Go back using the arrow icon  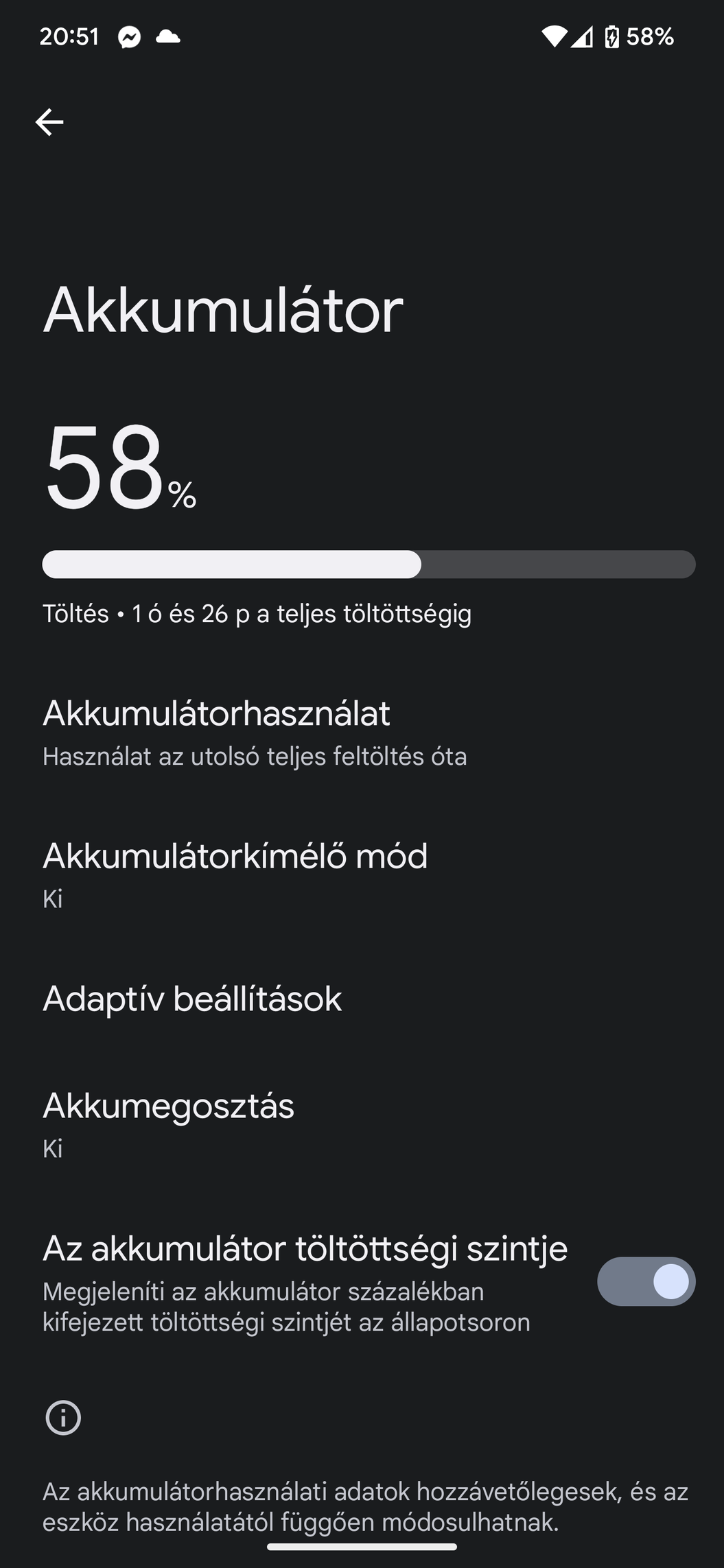[49, 123]
